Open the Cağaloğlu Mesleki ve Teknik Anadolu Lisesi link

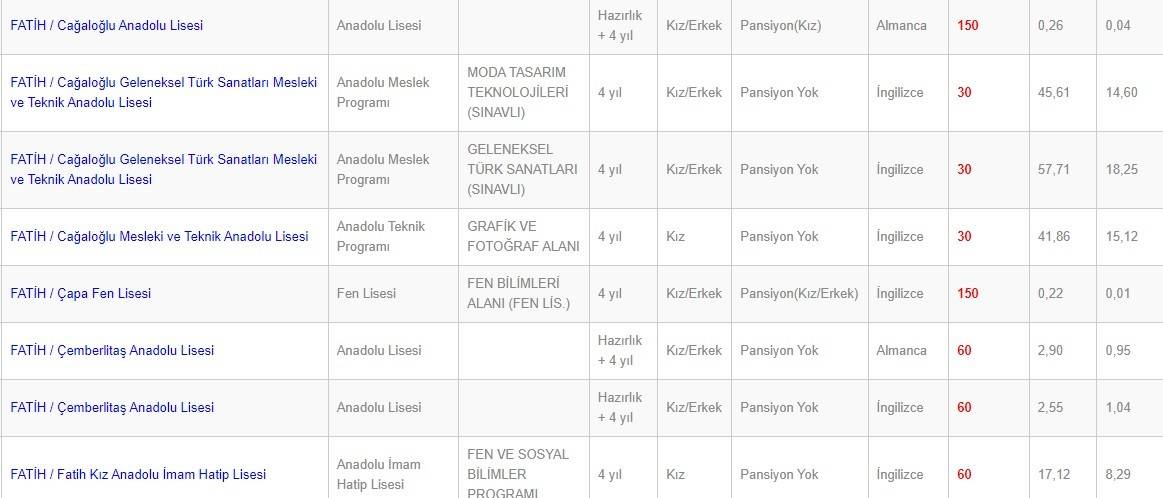159,236
